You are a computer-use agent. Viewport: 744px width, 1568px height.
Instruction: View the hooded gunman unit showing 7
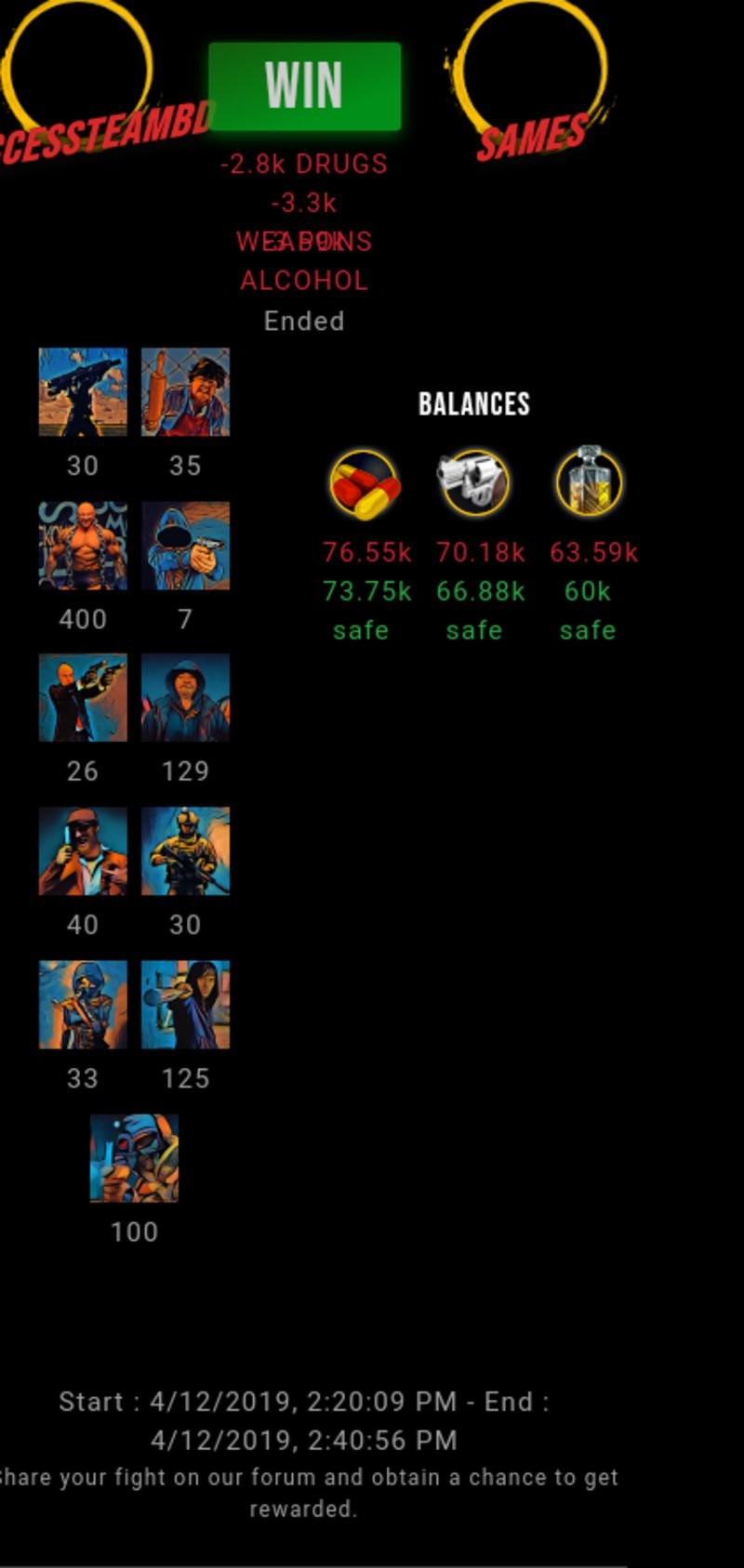pos(185,546)
